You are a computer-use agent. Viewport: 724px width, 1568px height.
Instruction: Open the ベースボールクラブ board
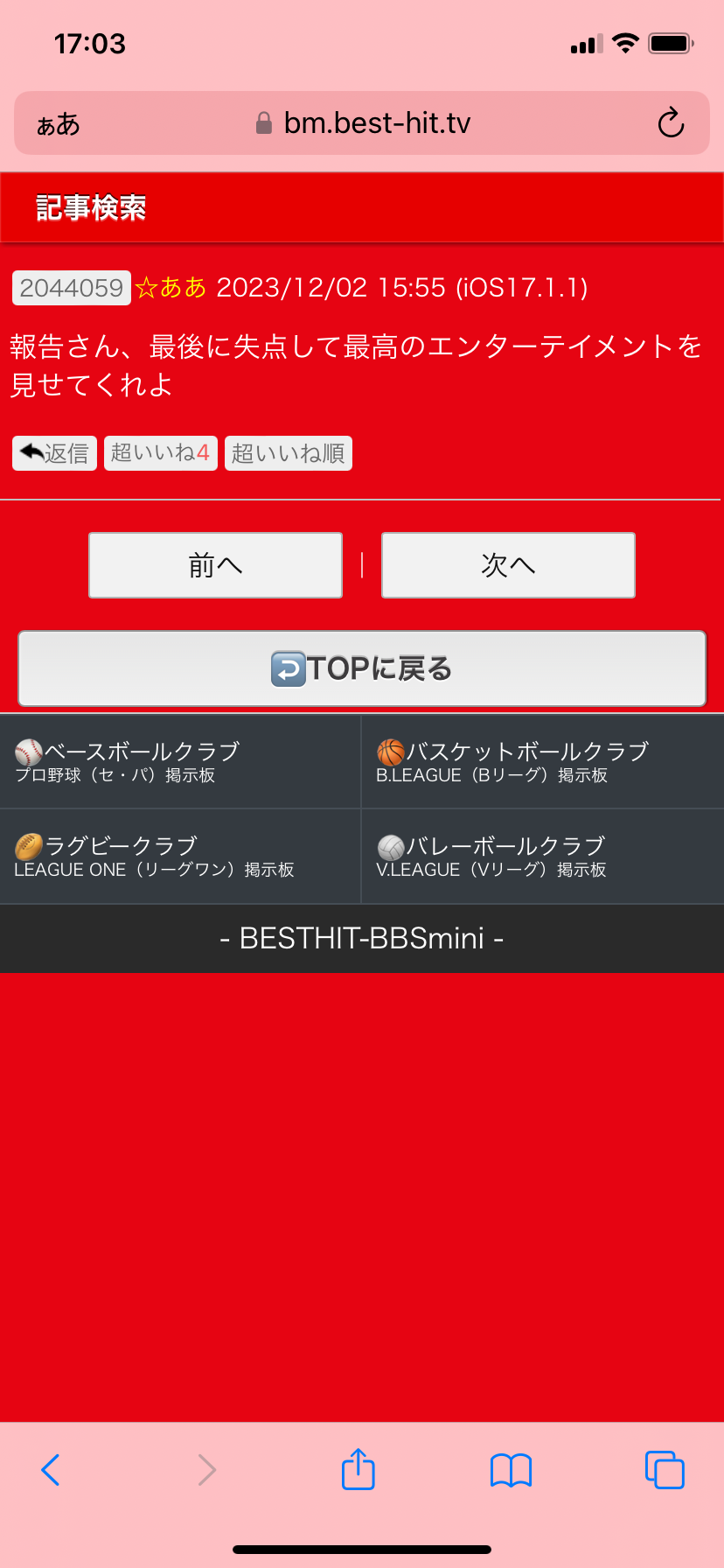[180, 761]
